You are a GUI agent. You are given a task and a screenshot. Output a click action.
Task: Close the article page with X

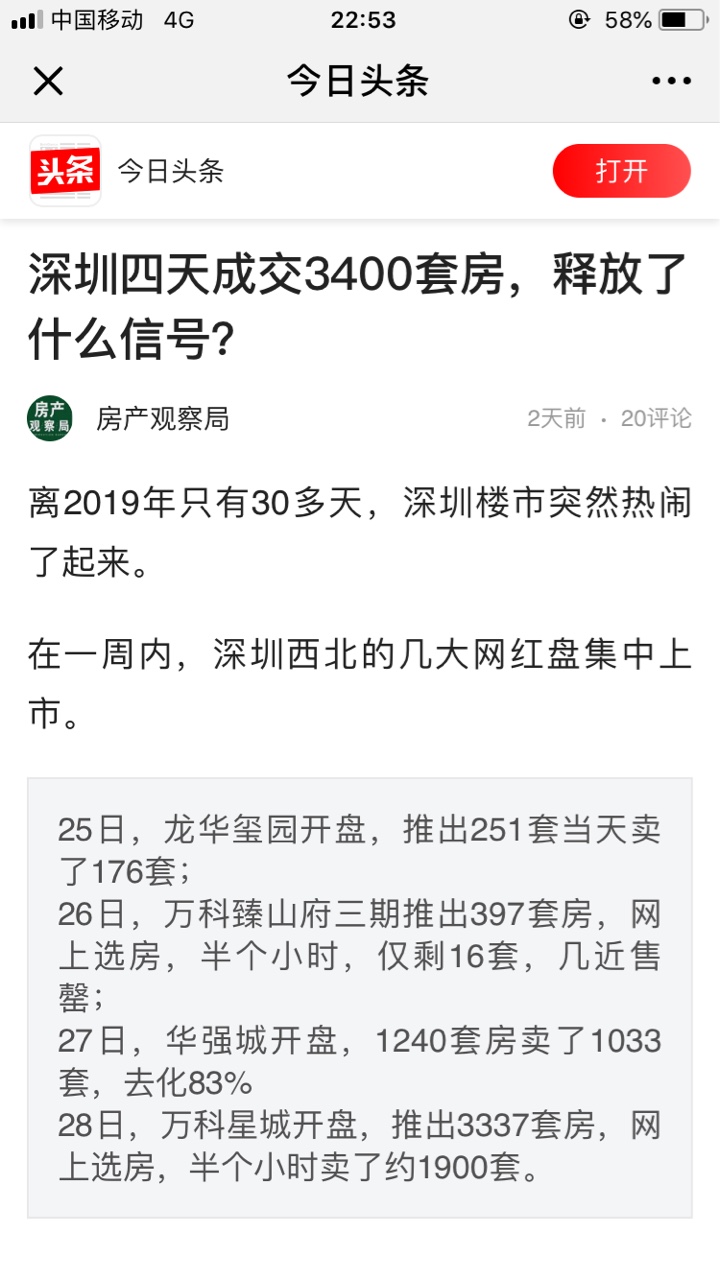[48, 81]
